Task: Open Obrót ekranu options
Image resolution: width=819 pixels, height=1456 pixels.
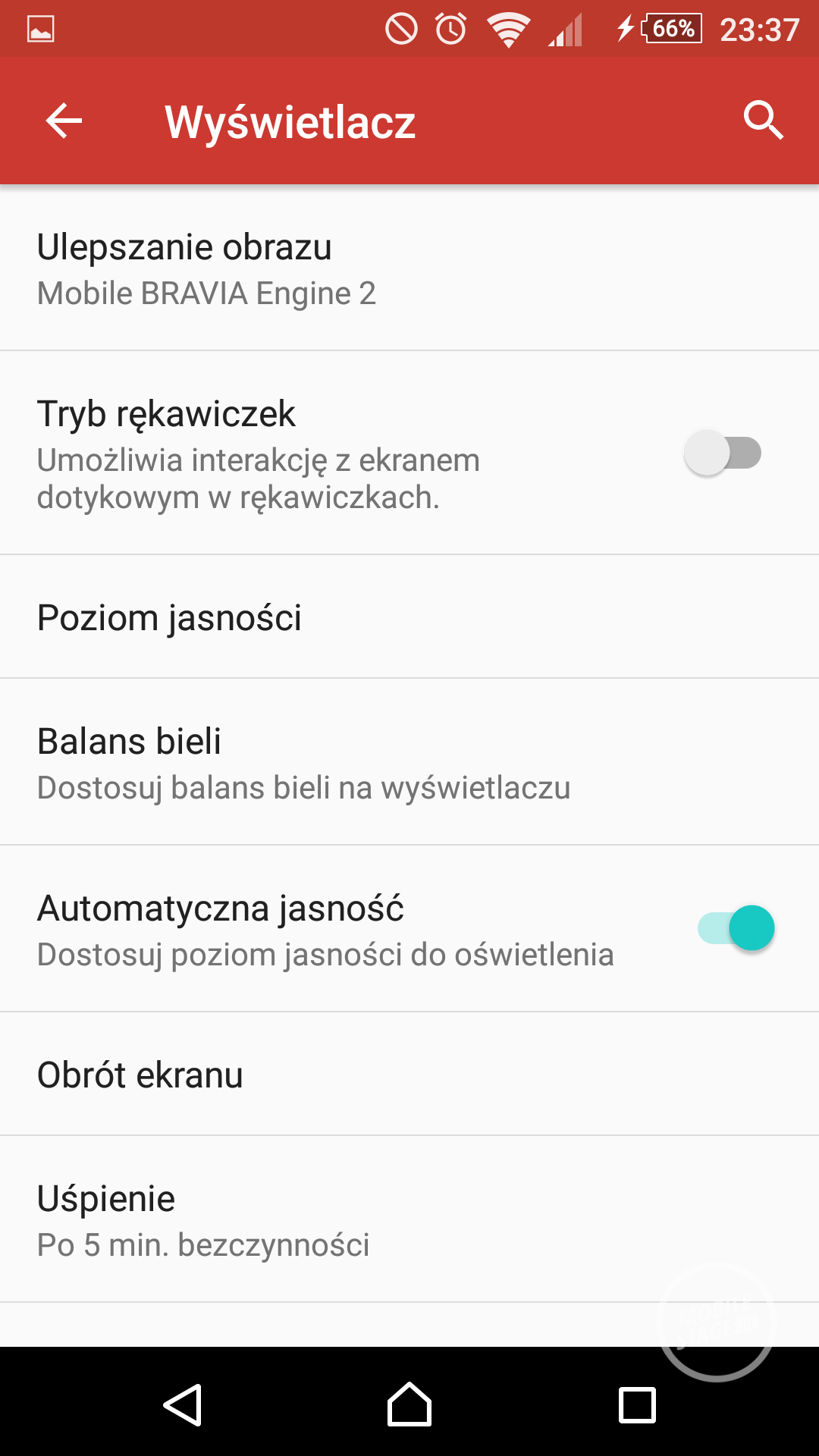Action: (x=409, y=1075)
